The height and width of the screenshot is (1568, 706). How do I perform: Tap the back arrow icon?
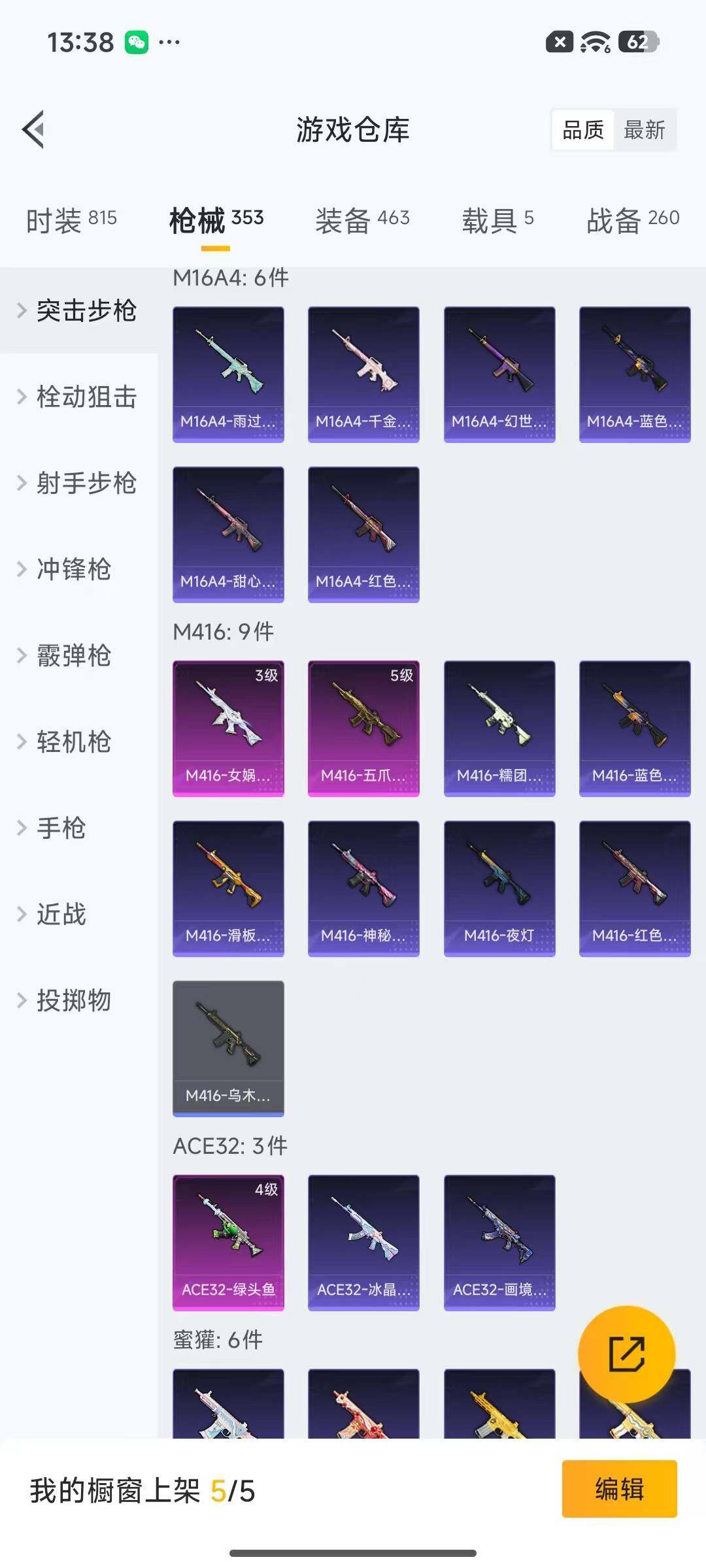[x=33, y=129]
